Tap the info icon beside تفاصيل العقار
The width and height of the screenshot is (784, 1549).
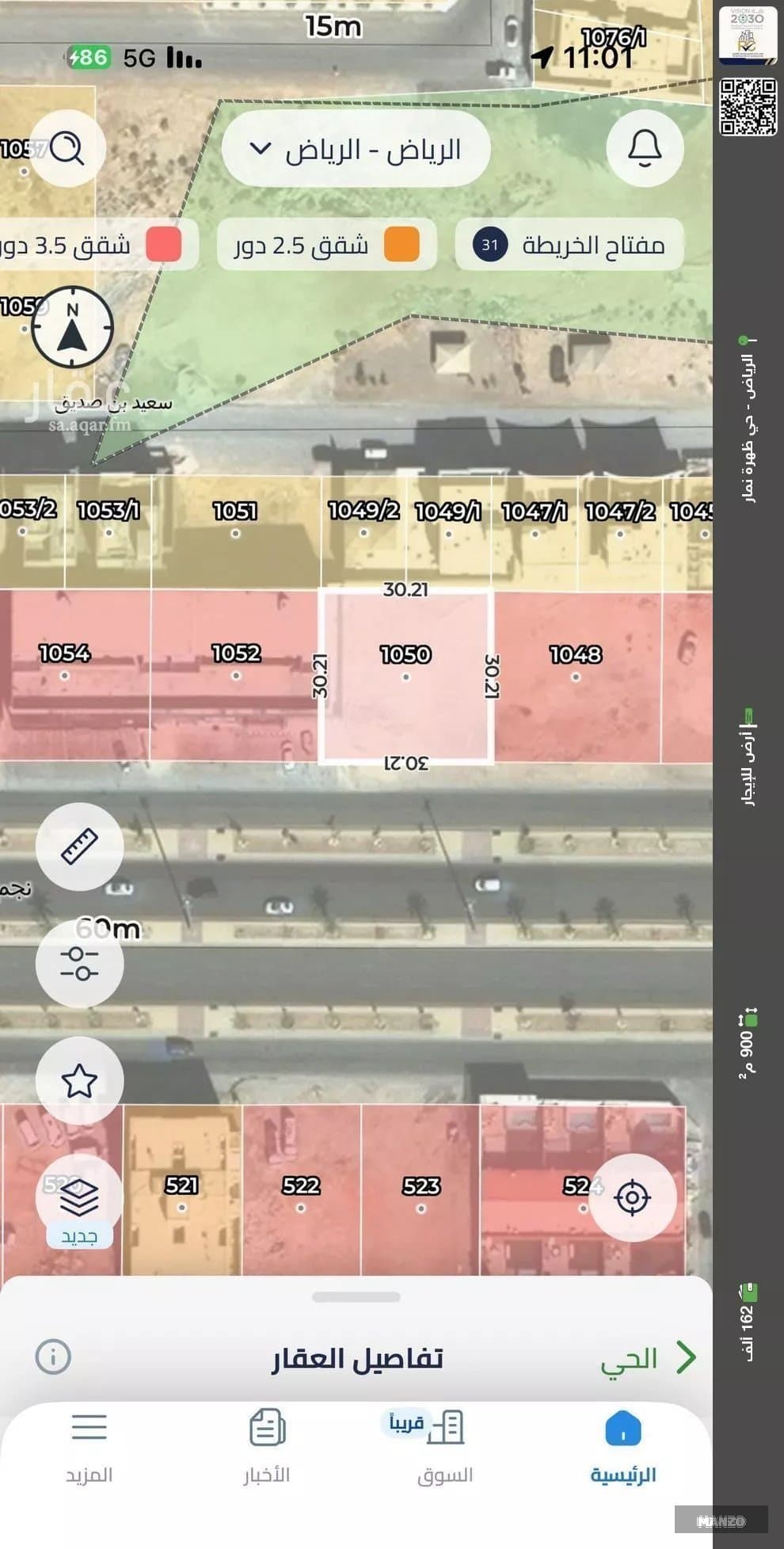coord(53,1357)
